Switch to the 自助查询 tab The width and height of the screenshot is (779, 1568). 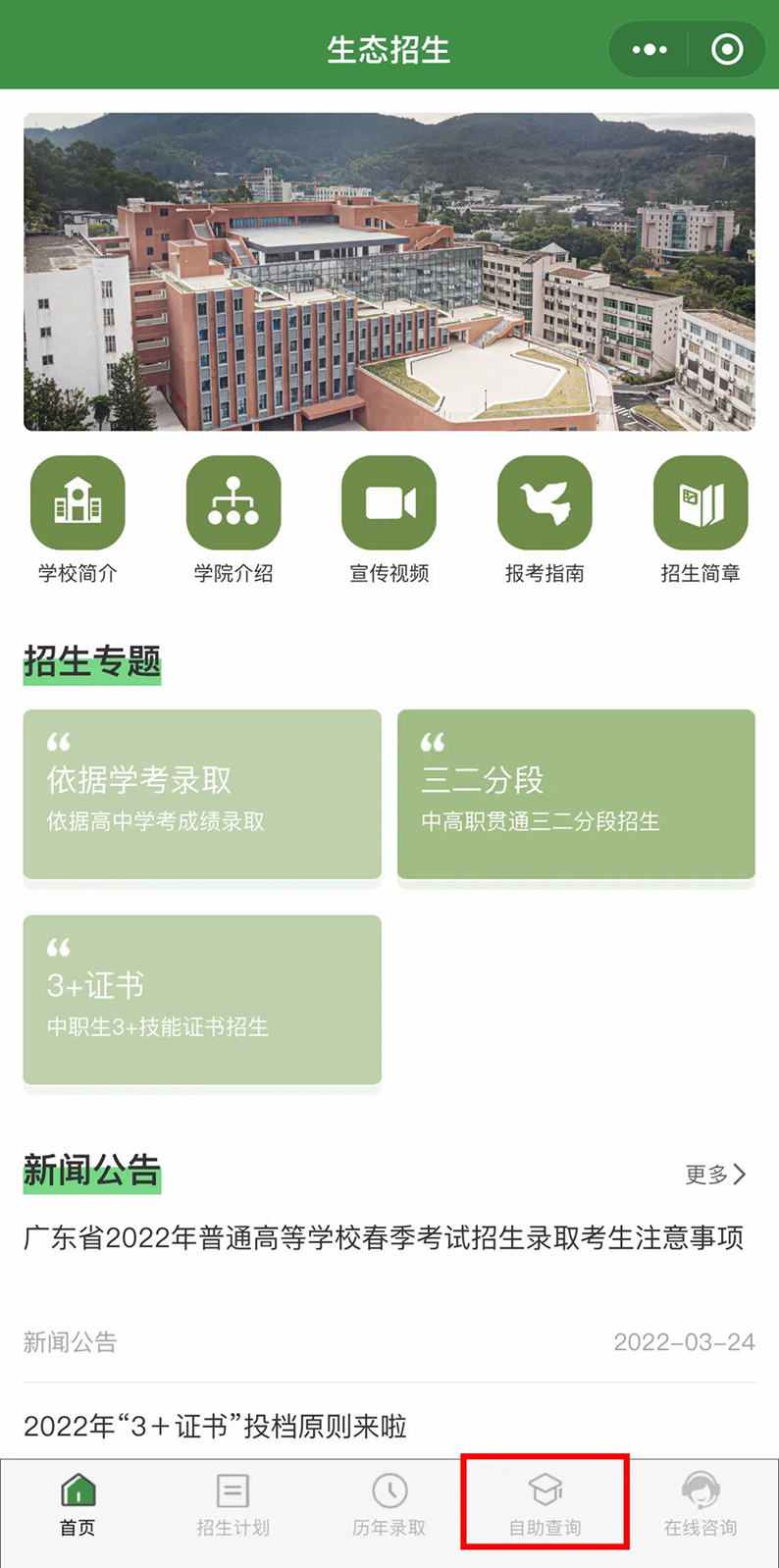(x=545, y=1504)
